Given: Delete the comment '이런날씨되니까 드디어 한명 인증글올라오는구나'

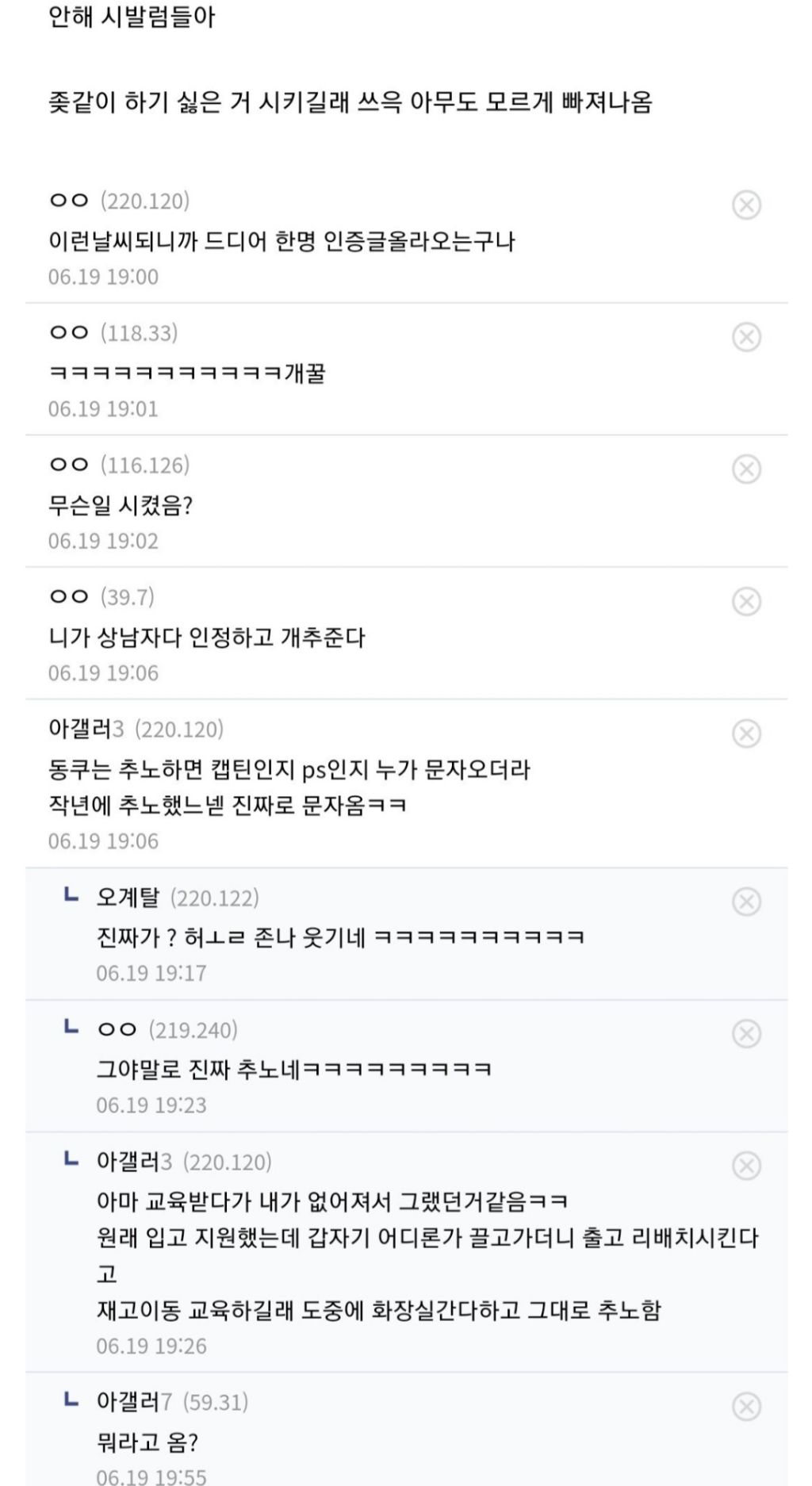Looking at the screenshot, I should tap(745, 205).
